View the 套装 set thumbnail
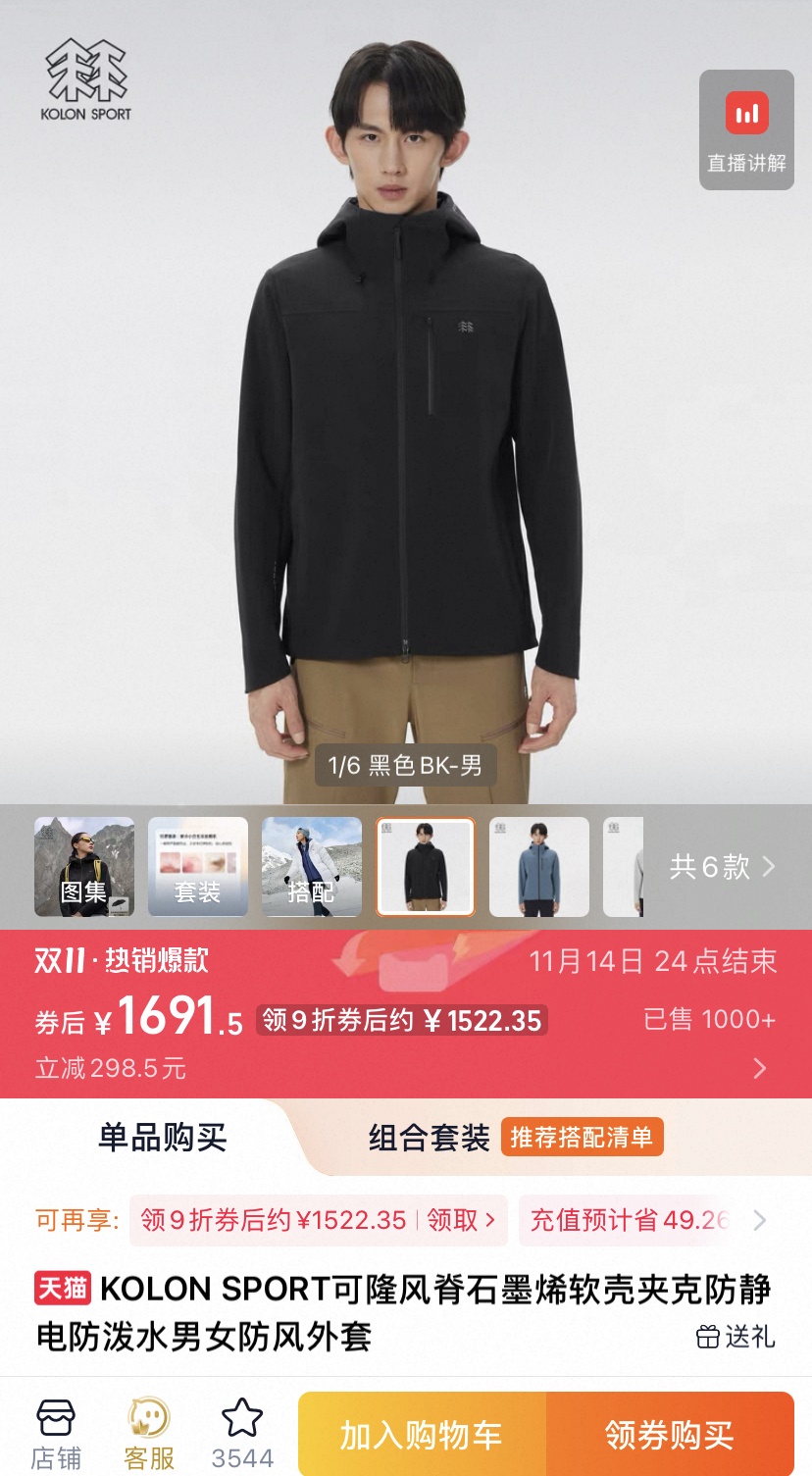Viewport: 812px width, 1476px height. 198,867
